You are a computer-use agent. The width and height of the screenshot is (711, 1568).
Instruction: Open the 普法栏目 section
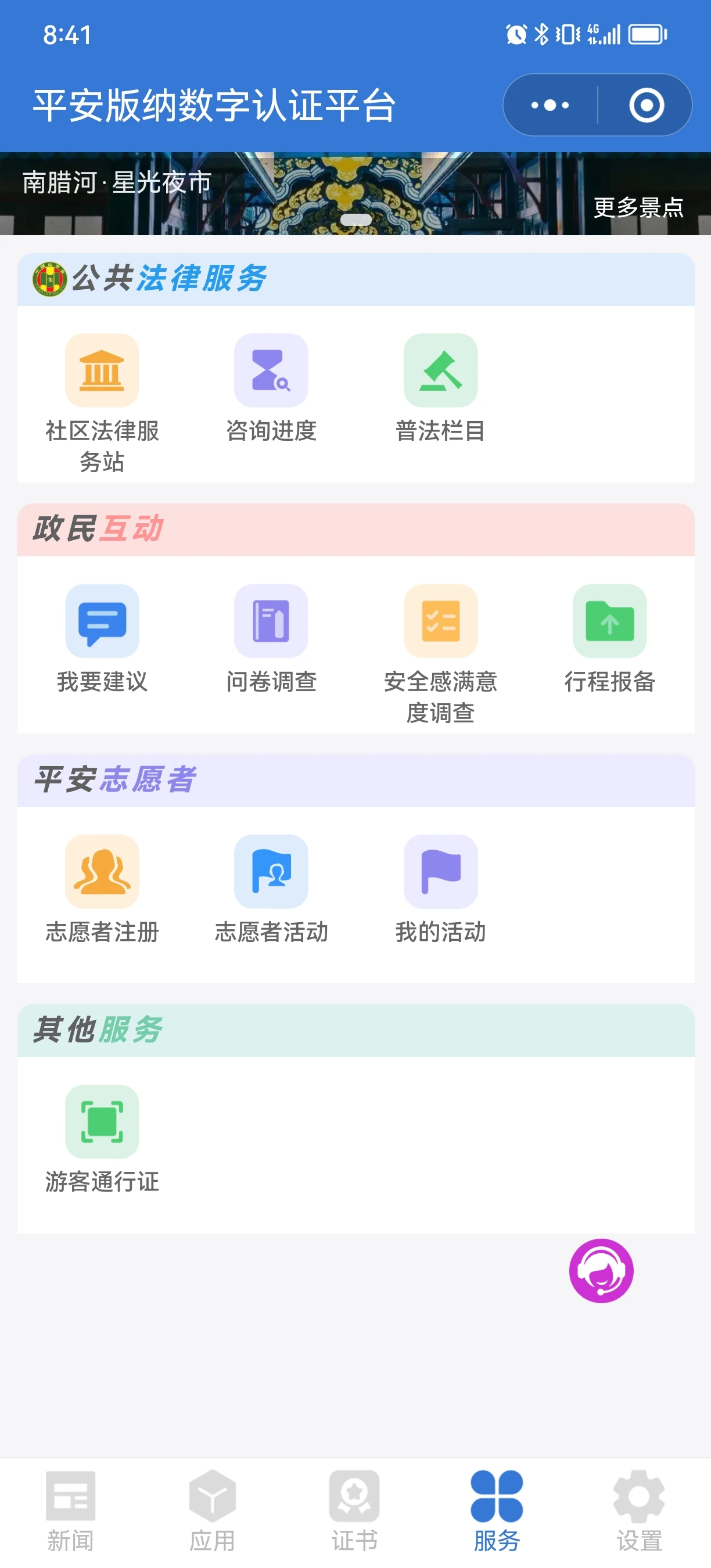click(x=440, y=371)
